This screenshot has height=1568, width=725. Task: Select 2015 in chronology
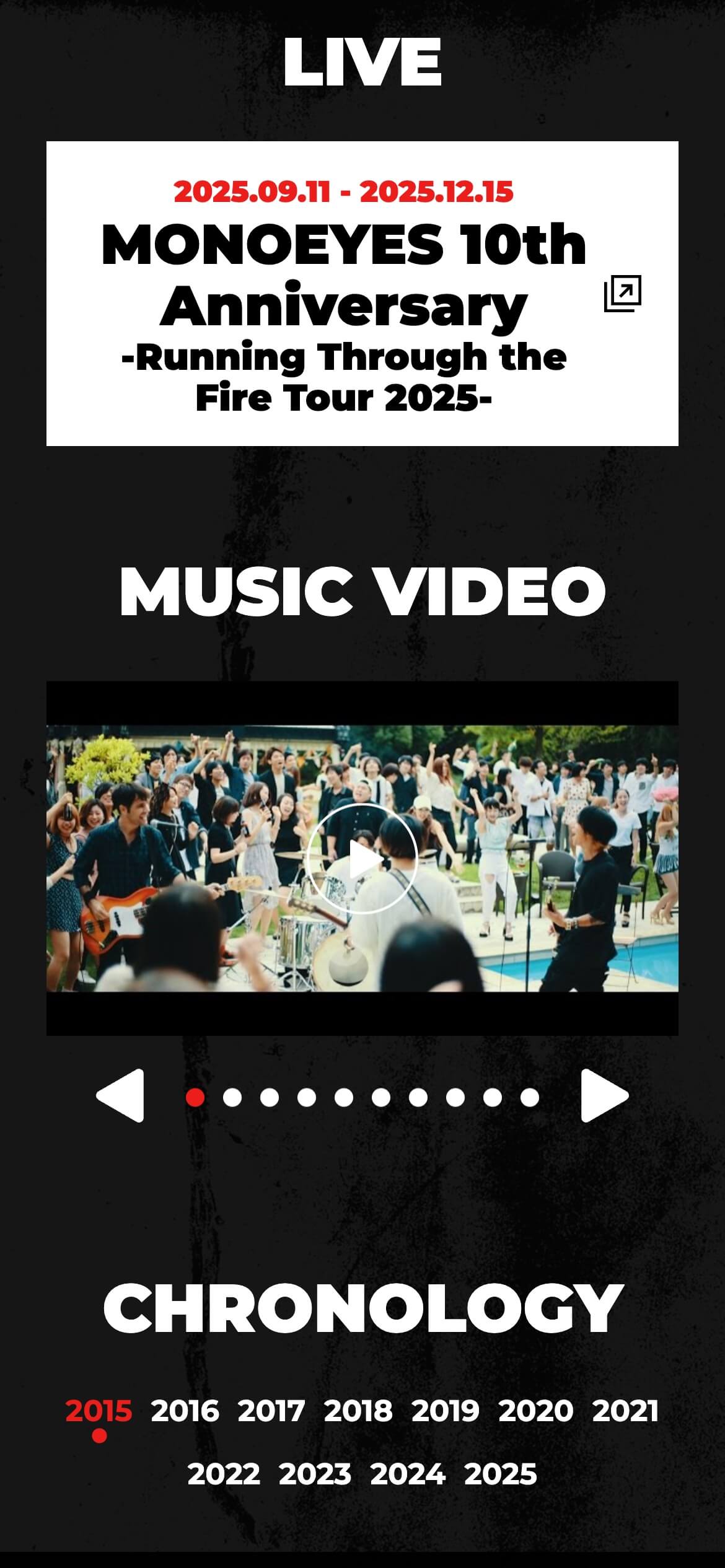point(99,1411)
